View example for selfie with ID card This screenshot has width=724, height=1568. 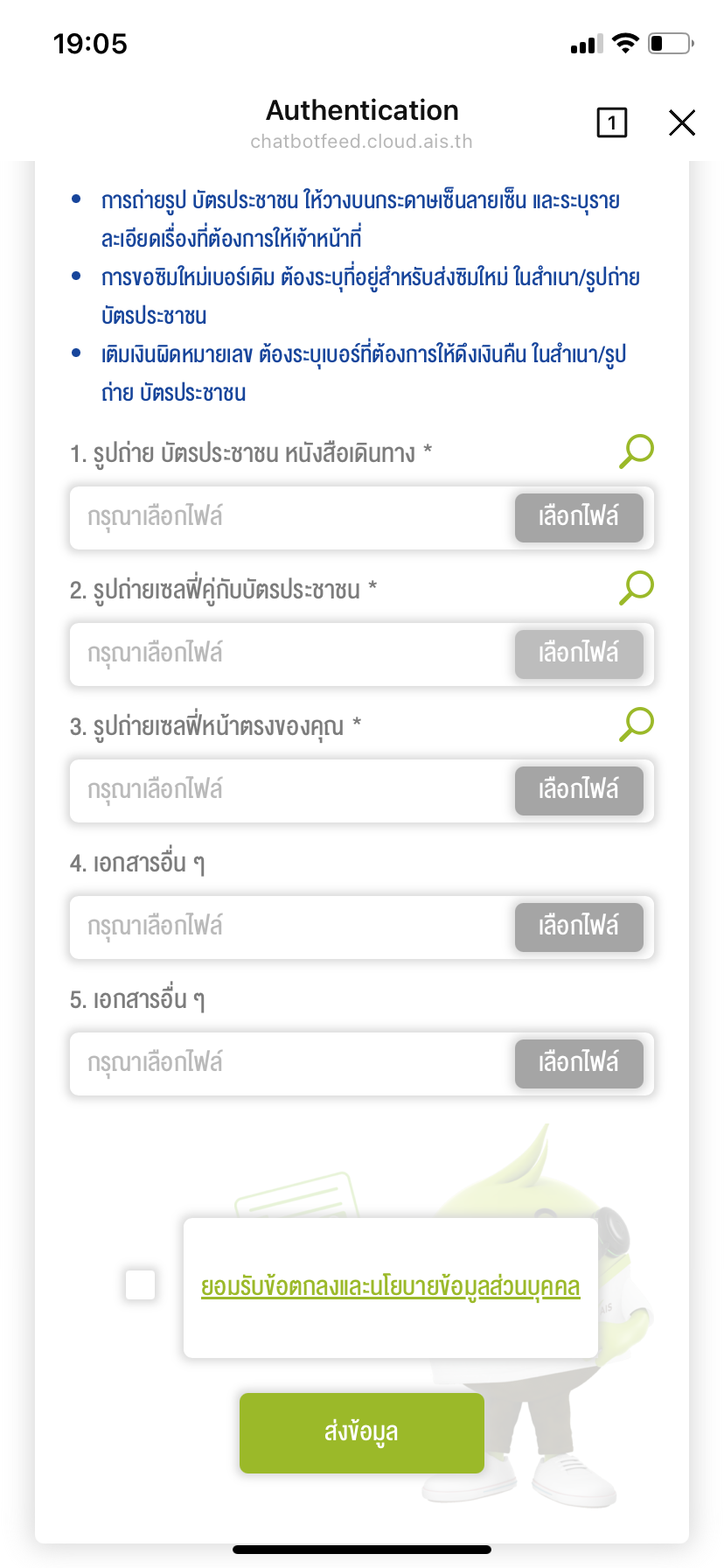tap(637, 588)
